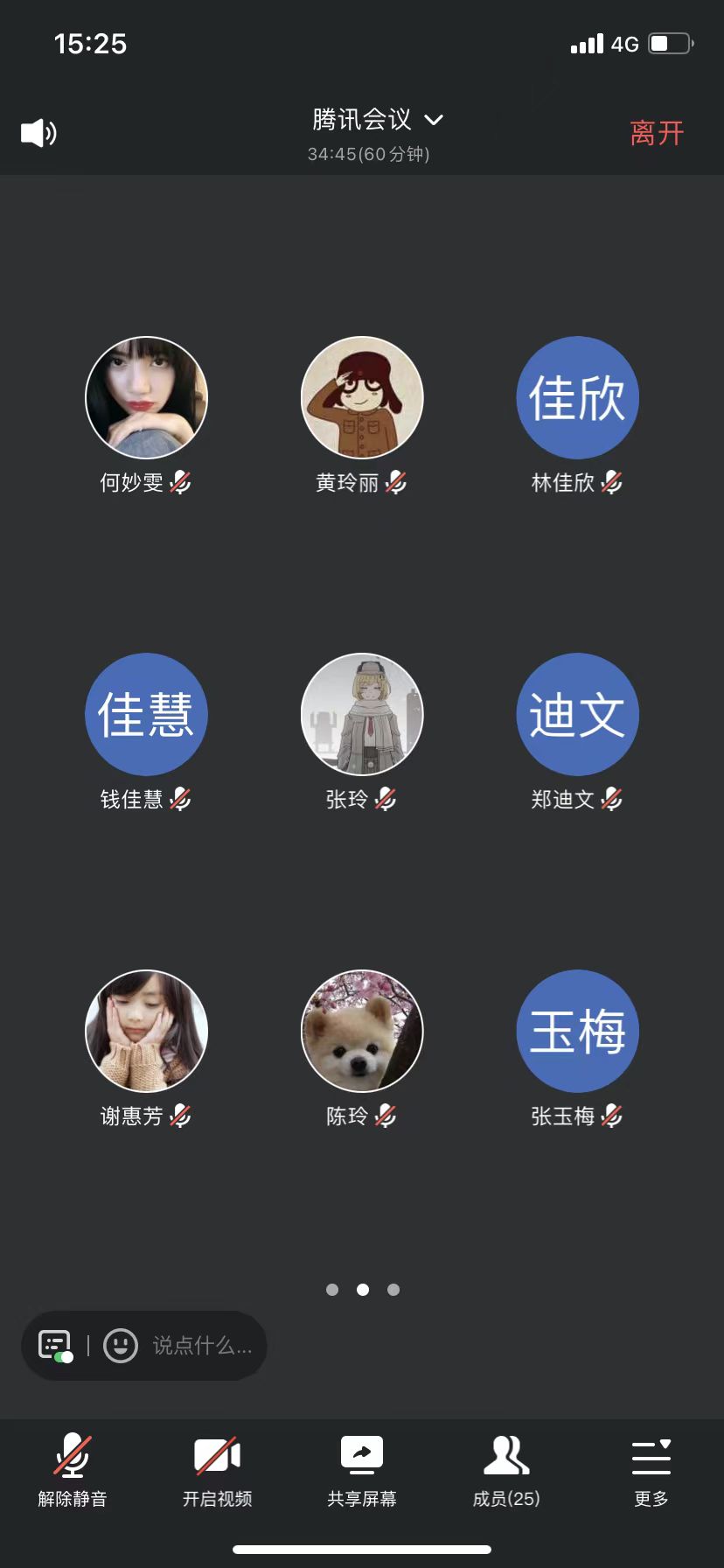
Task: Select participant 钱佳慧's avatar
Action: click(146, 715)
